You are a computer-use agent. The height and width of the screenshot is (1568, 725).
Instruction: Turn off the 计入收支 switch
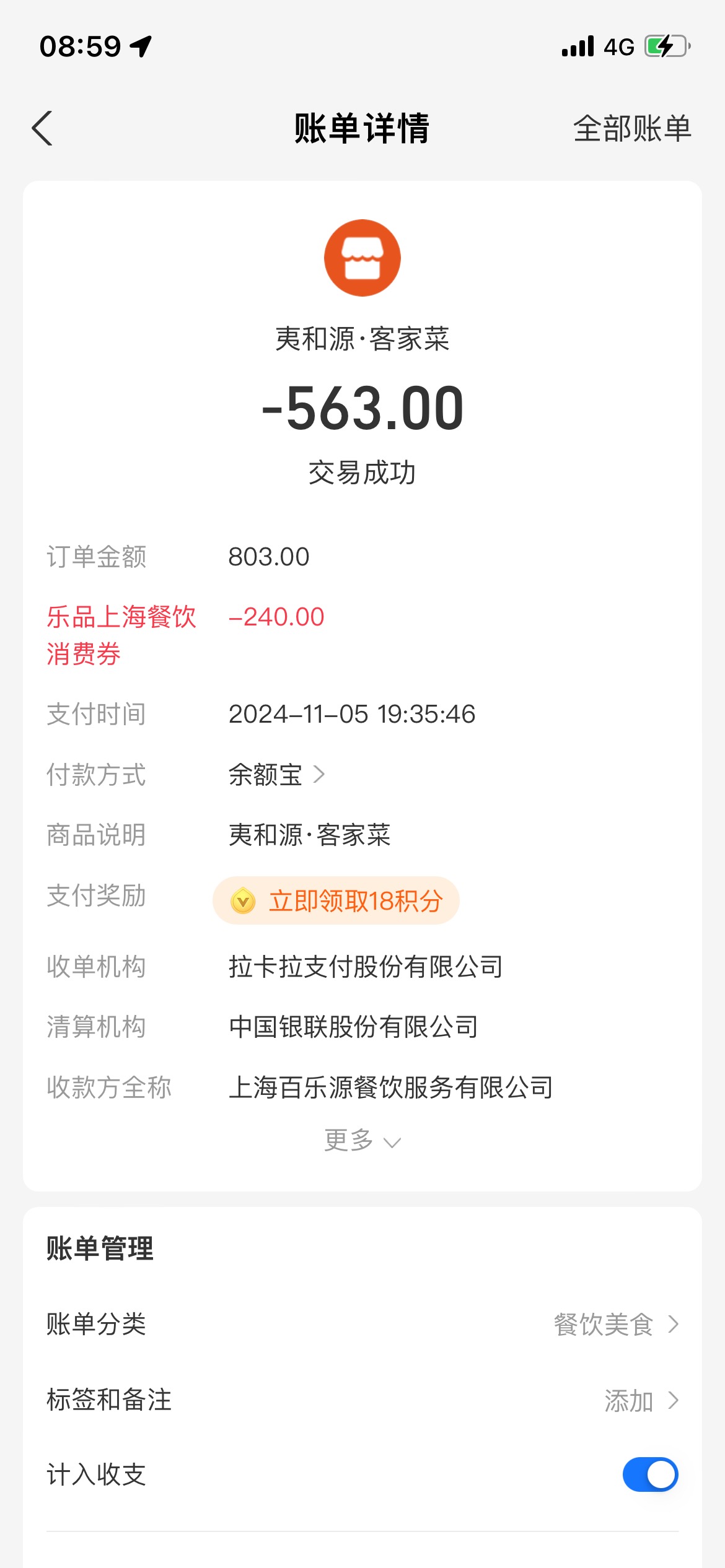[x=650, y=1474]
